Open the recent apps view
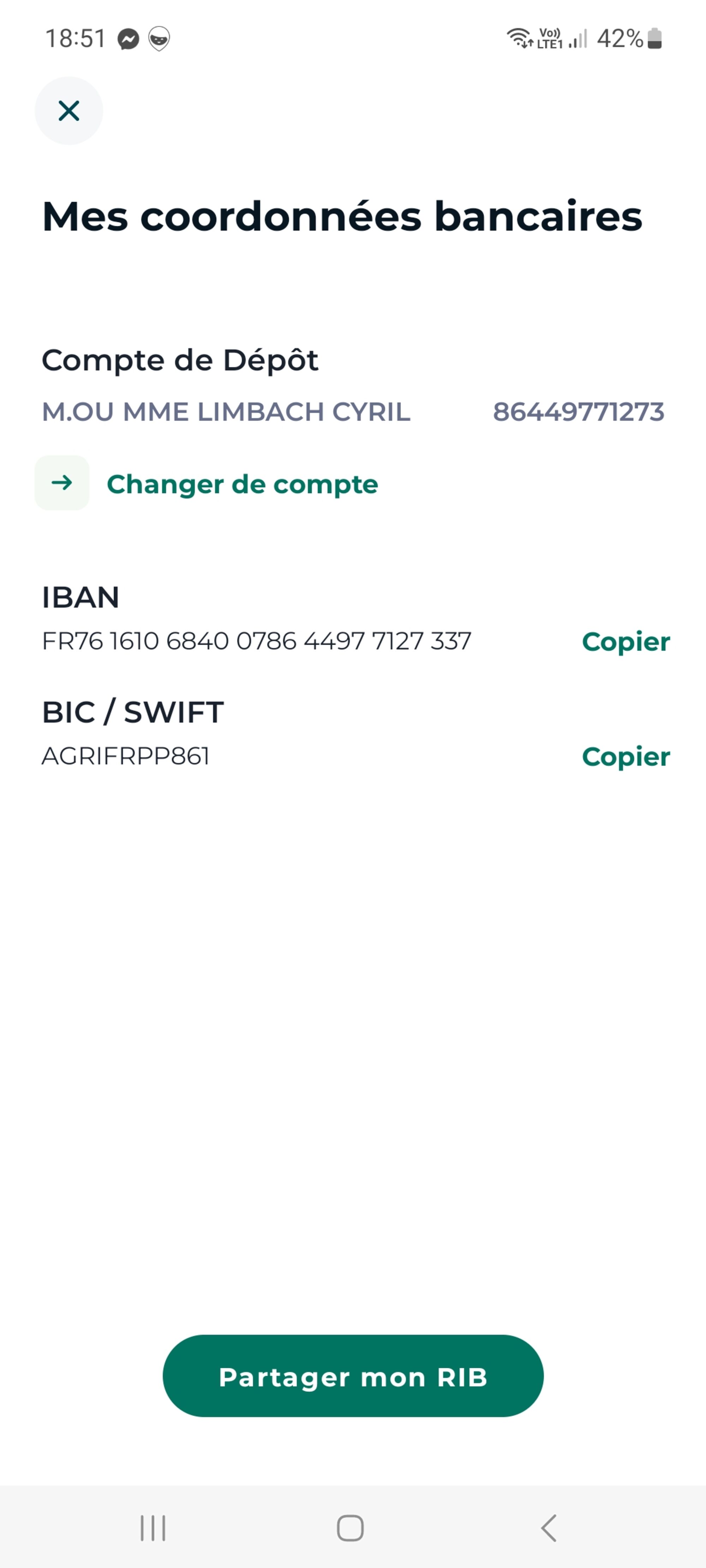The image size is (706, 1568). pos(153,1528)
